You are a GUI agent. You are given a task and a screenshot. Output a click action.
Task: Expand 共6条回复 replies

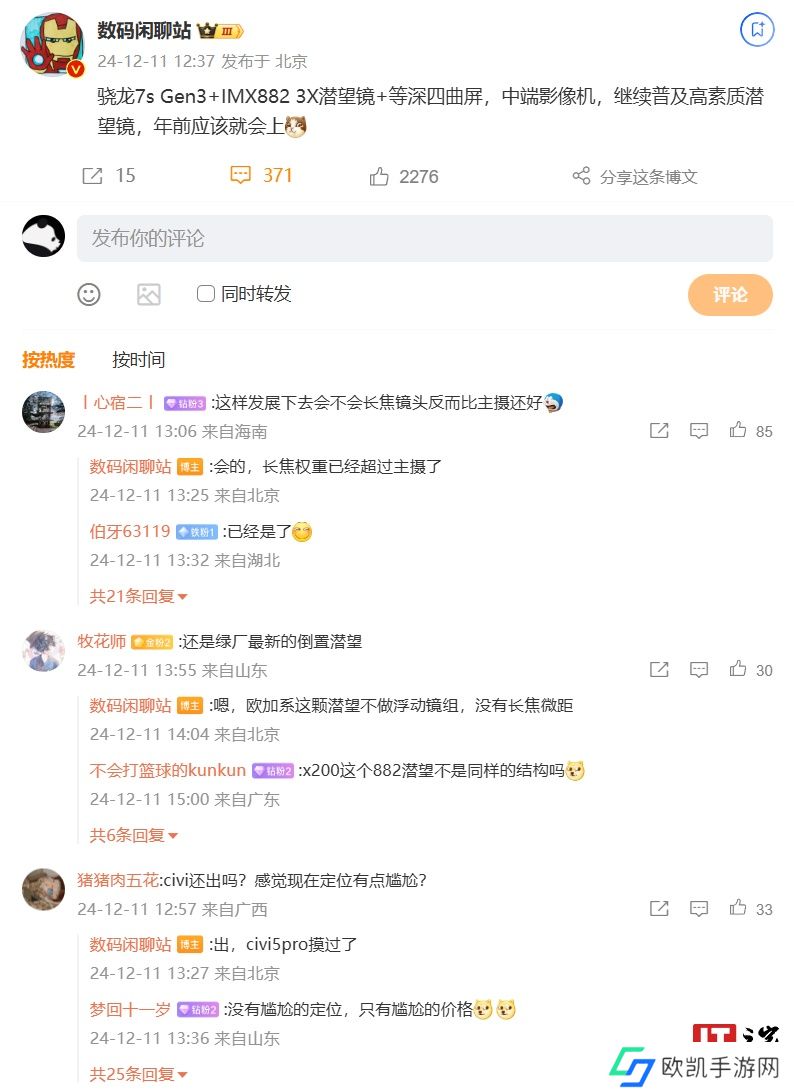[134, 835]
